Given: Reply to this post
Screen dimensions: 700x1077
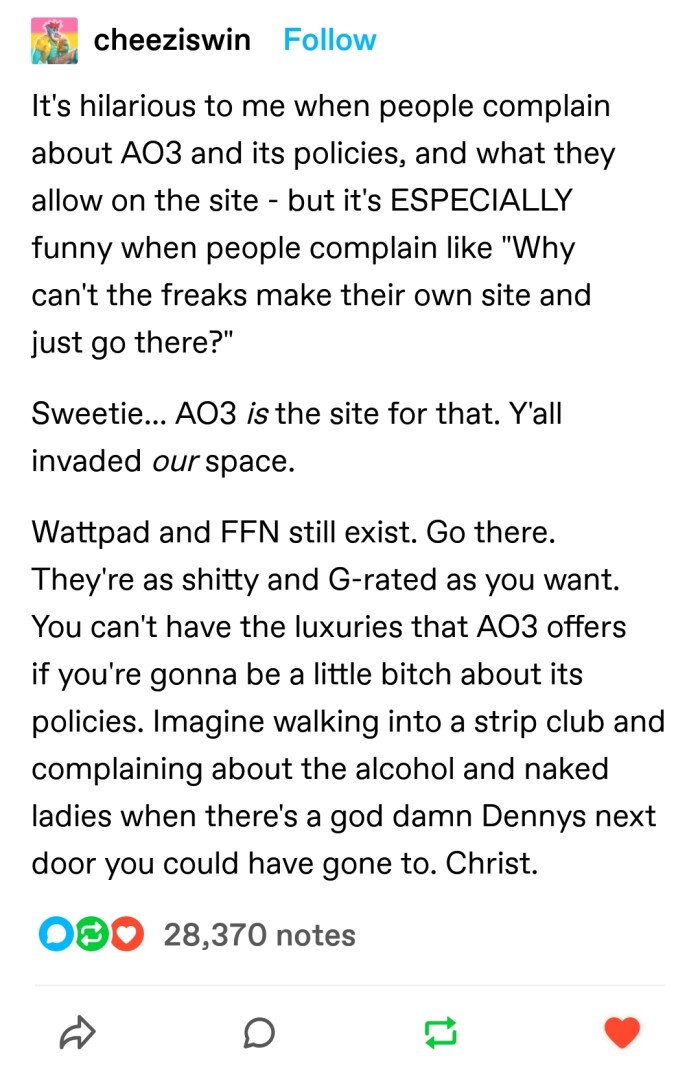Looking at the screenshot, I should pos(258,1032).
